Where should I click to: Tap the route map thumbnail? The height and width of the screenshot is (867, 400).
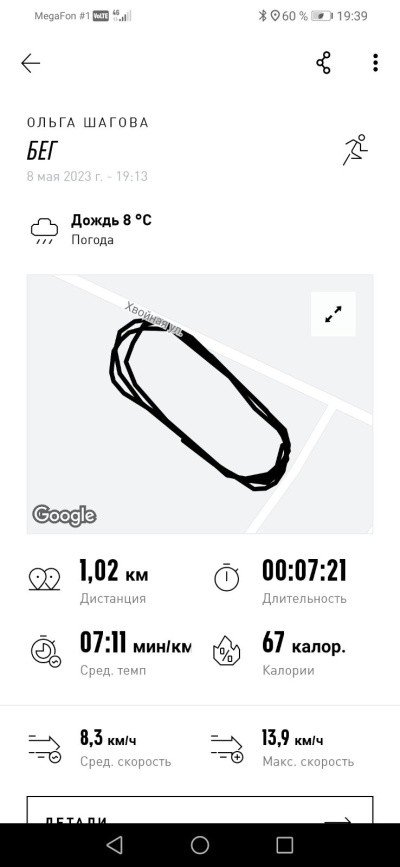click(x=200, y=404)
